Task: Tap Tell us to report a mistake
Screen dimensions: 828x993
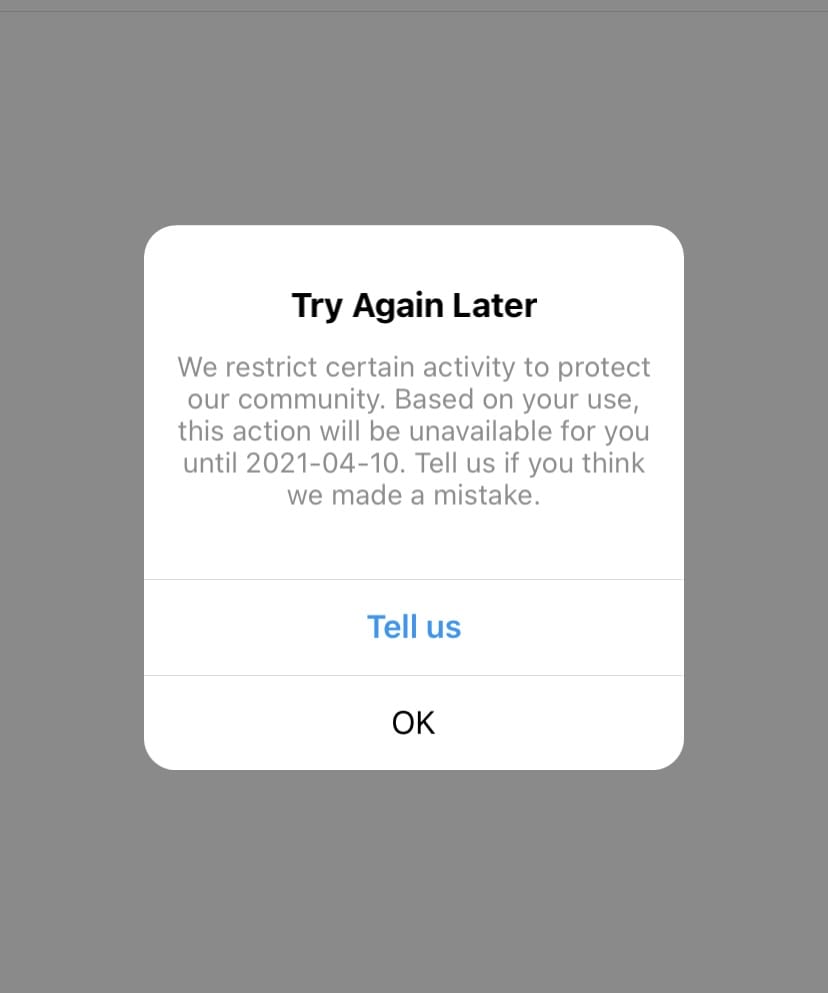Action: point(413,627)
